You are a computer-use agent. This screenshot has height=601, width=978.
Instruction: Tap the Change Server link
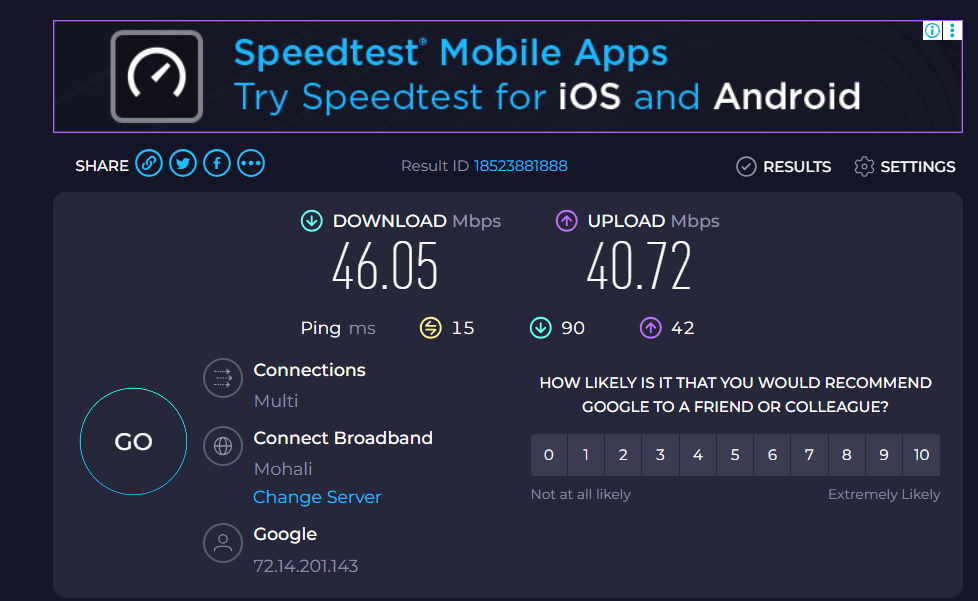point(317,497)
